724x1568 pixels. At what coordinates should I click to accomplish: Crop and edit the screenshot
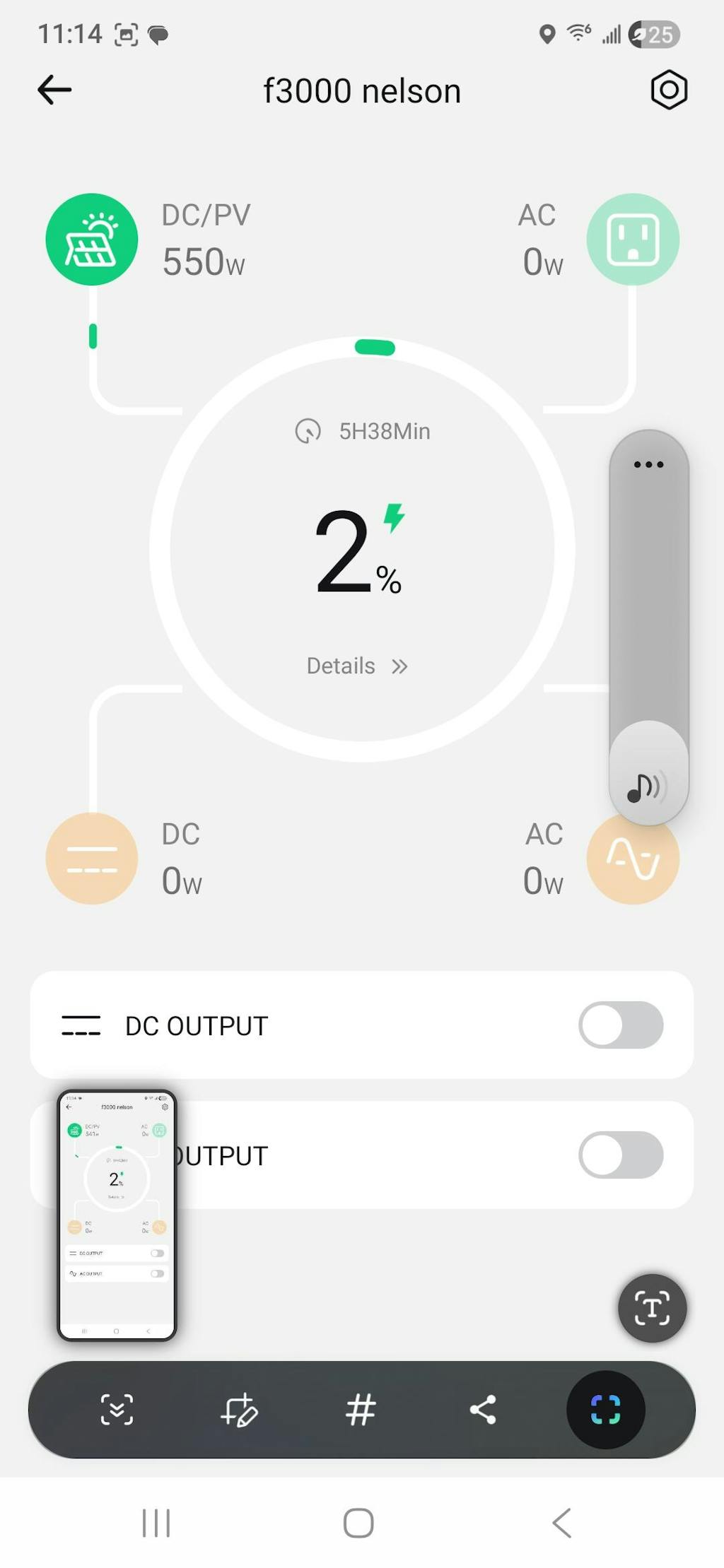[239, 1410]
